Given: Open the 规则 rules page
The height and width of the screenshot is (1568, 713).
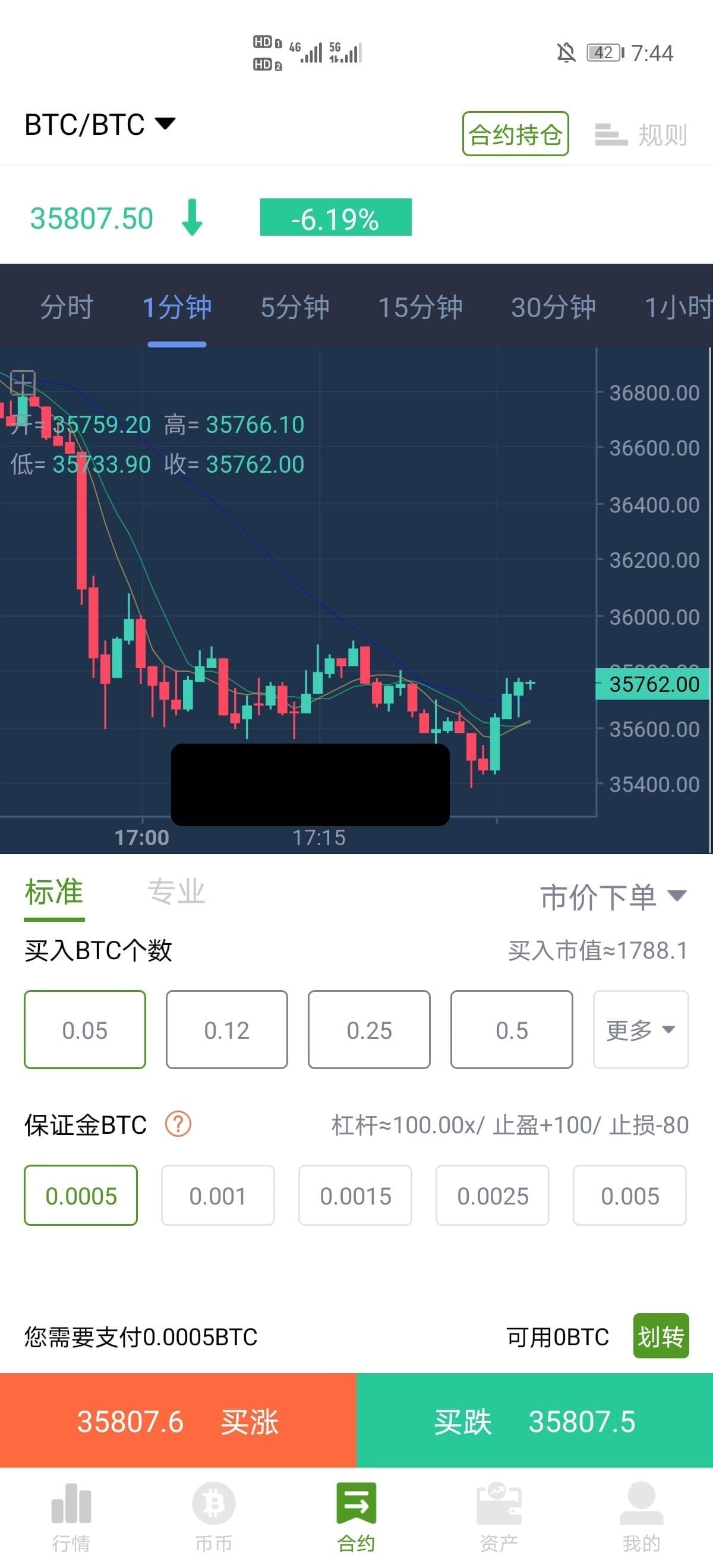Looking at the screenshot, I should tap(642, 134).
